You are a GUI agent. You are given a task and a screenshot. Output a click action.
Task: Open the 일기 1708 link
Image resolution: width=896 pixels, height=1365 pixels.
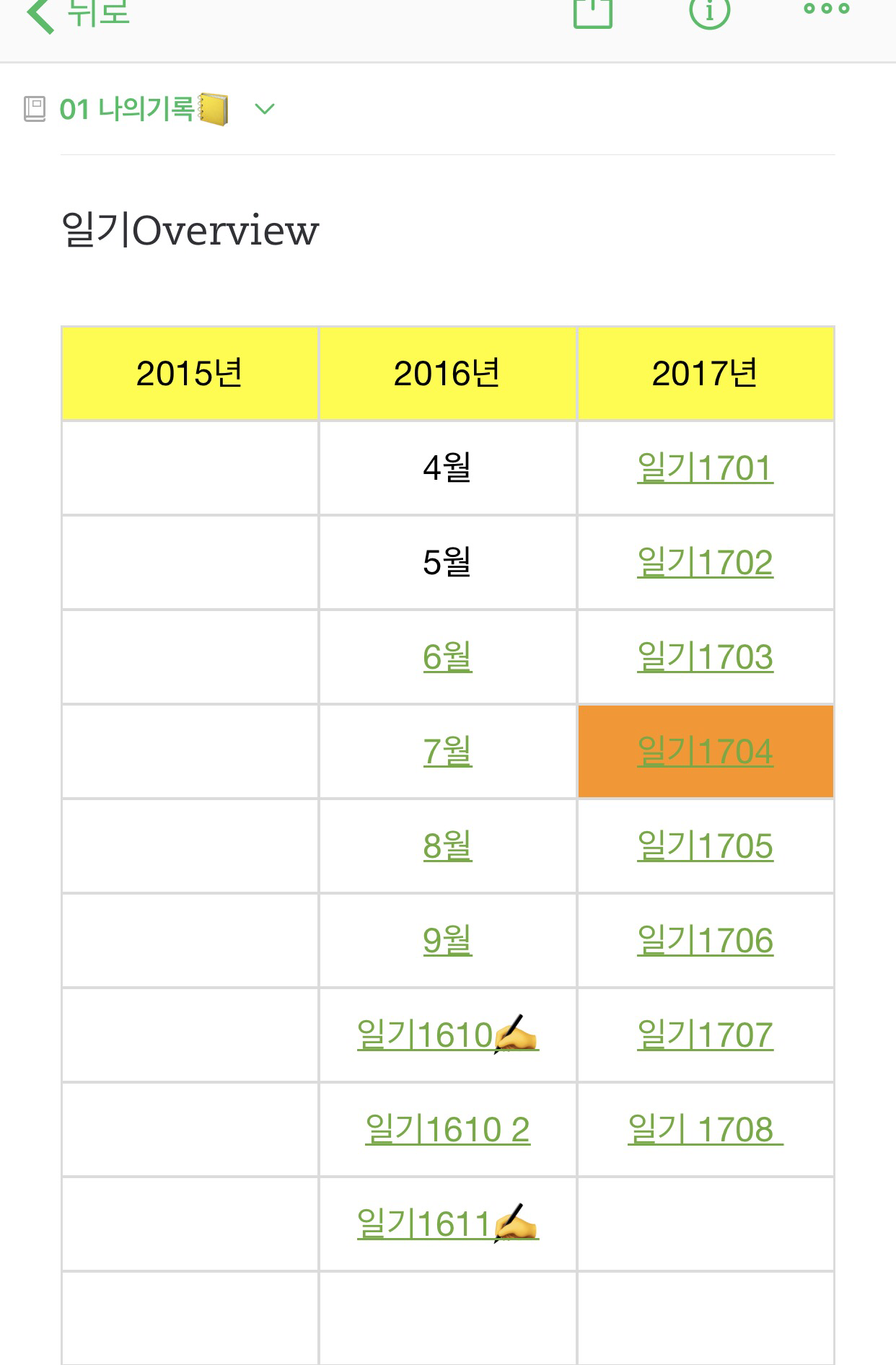(705, 1130)
